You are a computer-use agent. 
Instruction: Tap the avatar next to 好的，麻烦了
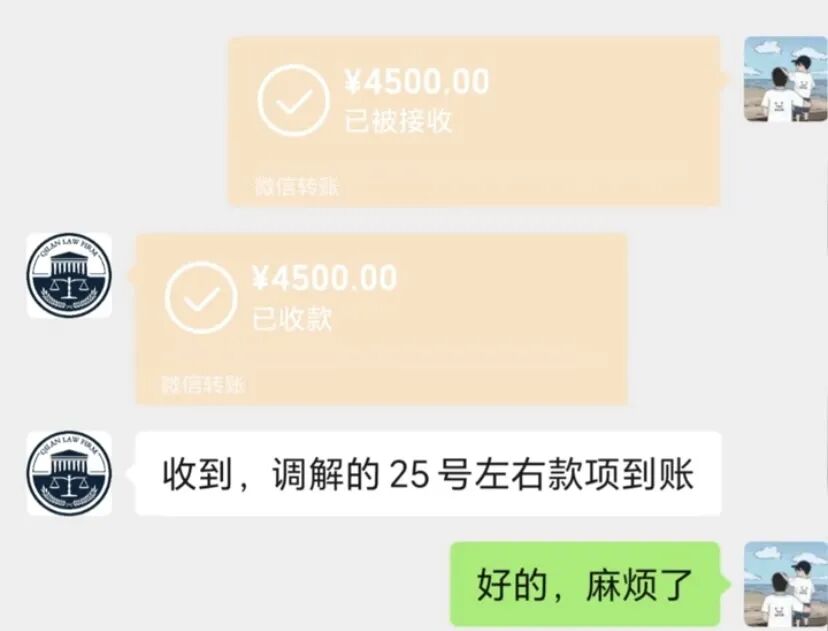785,584
